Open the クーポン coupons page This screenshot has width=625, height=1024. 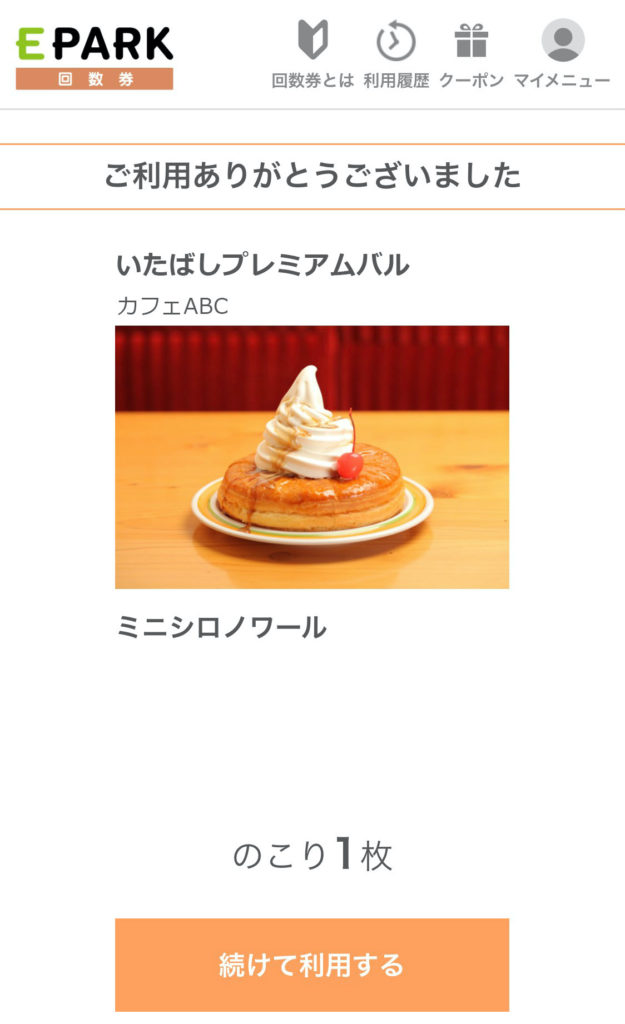pos(471,55)
